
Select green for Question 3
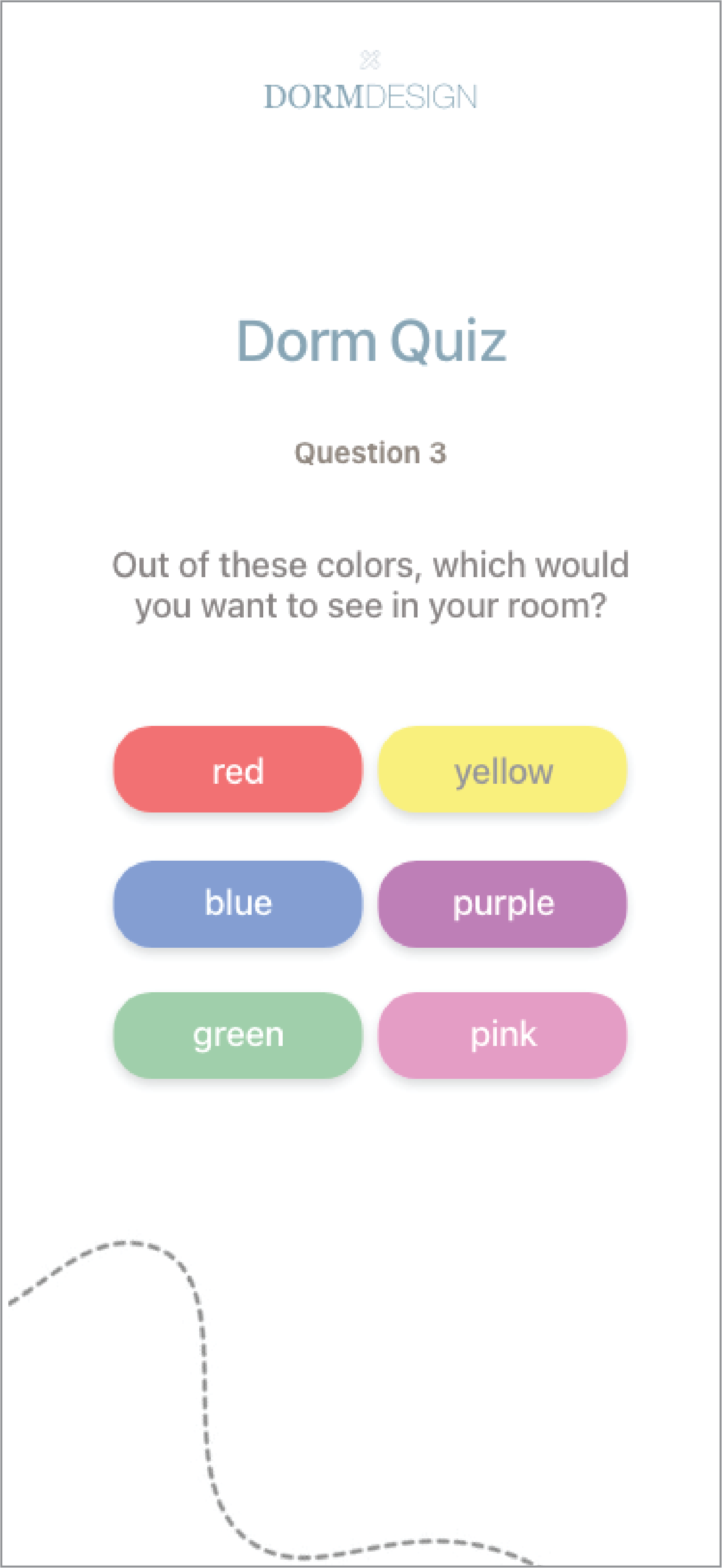point(238,1035)
